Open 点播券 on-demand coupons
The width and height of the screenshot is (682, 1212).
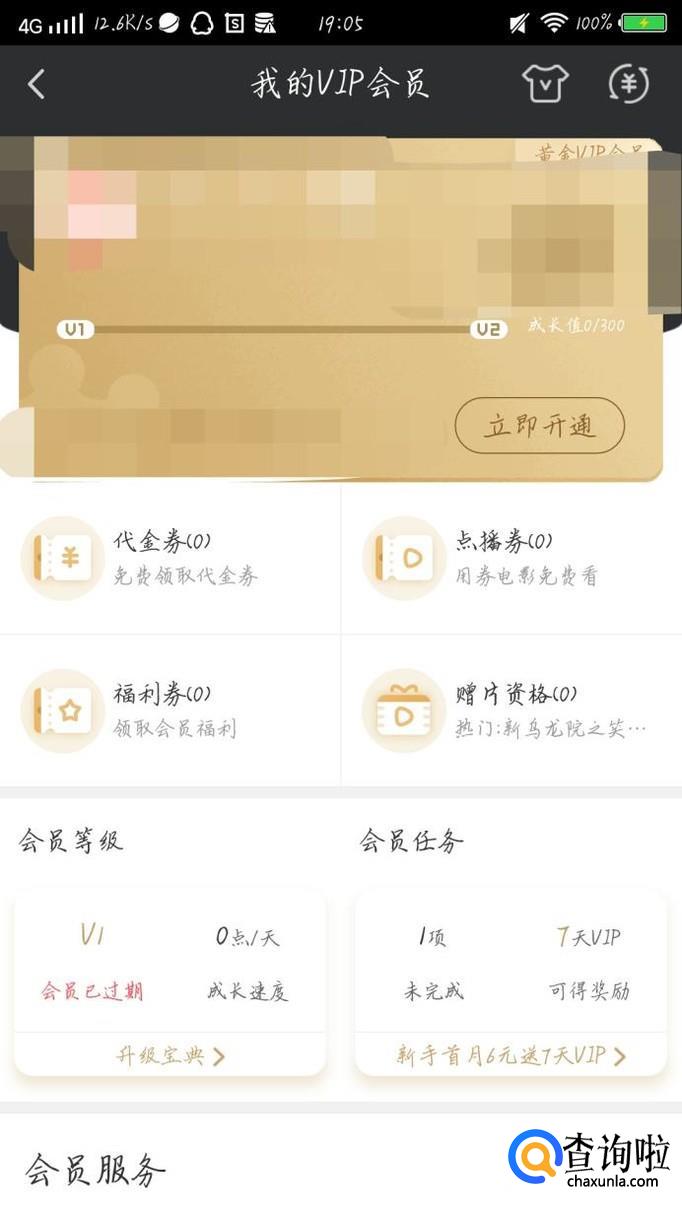pos(510,558)
